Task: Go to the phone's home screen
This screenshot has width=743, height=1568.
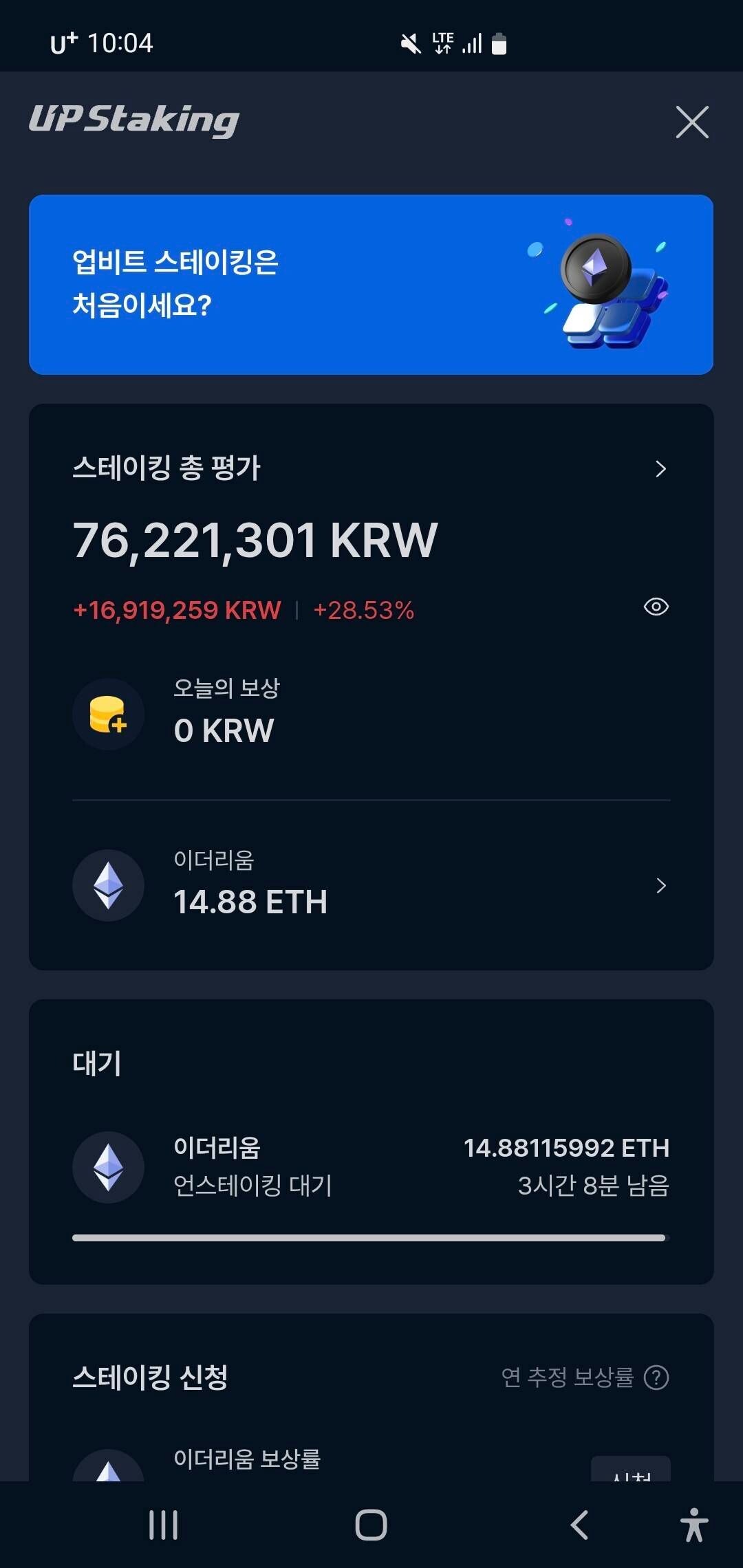Action: [371, 1525]
